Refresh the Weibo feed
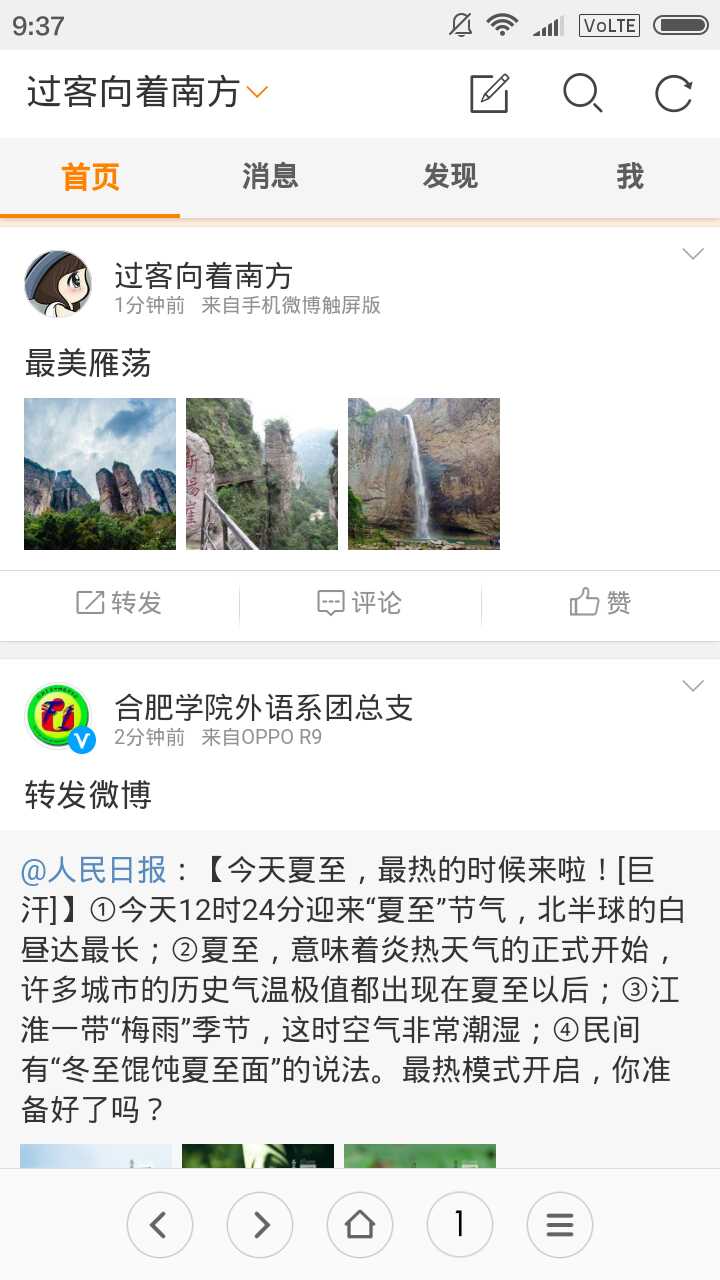 click(673, 94)
